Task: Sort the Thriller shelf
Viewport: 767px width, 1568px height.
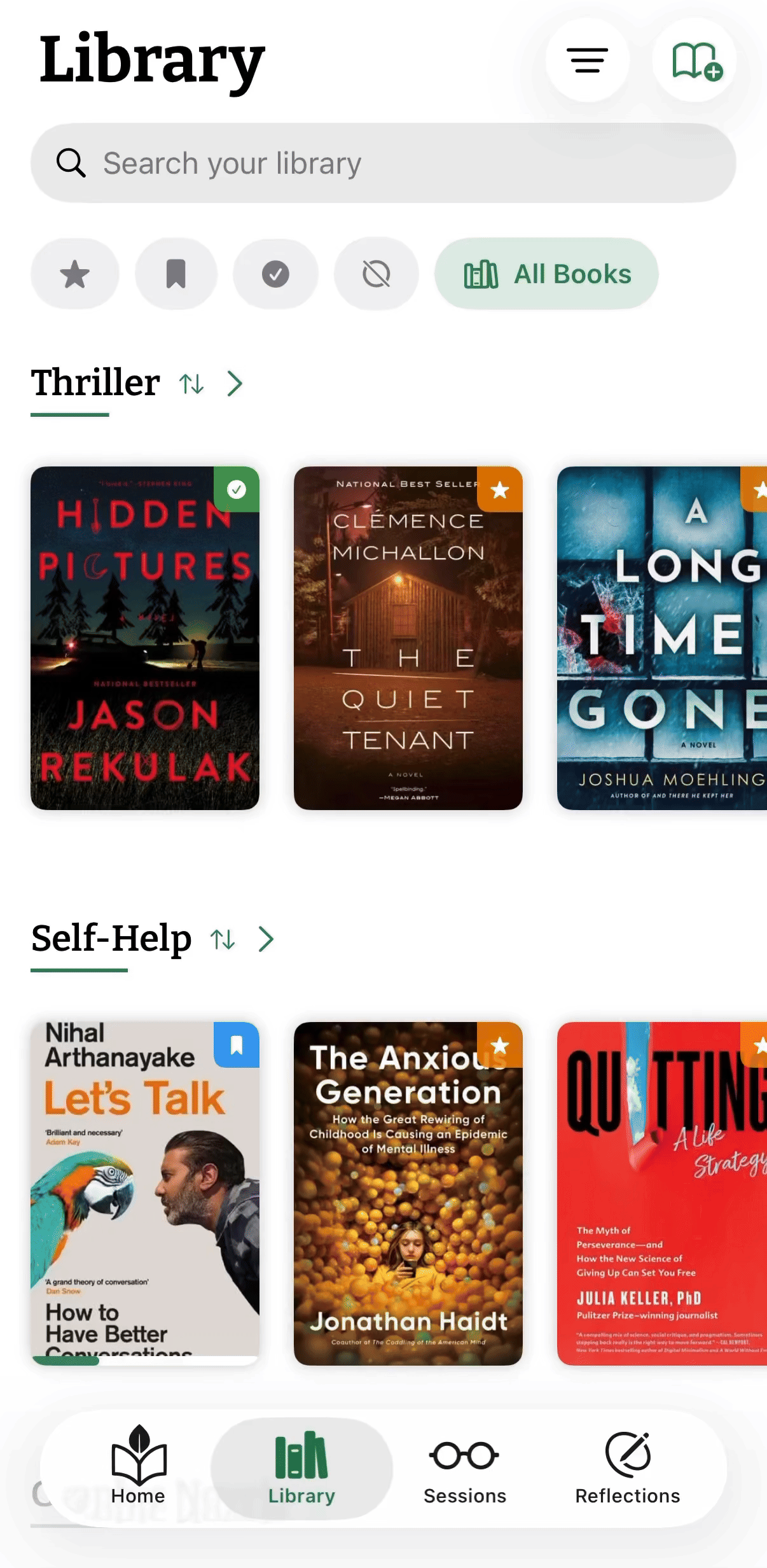Action: pos(191,384)
